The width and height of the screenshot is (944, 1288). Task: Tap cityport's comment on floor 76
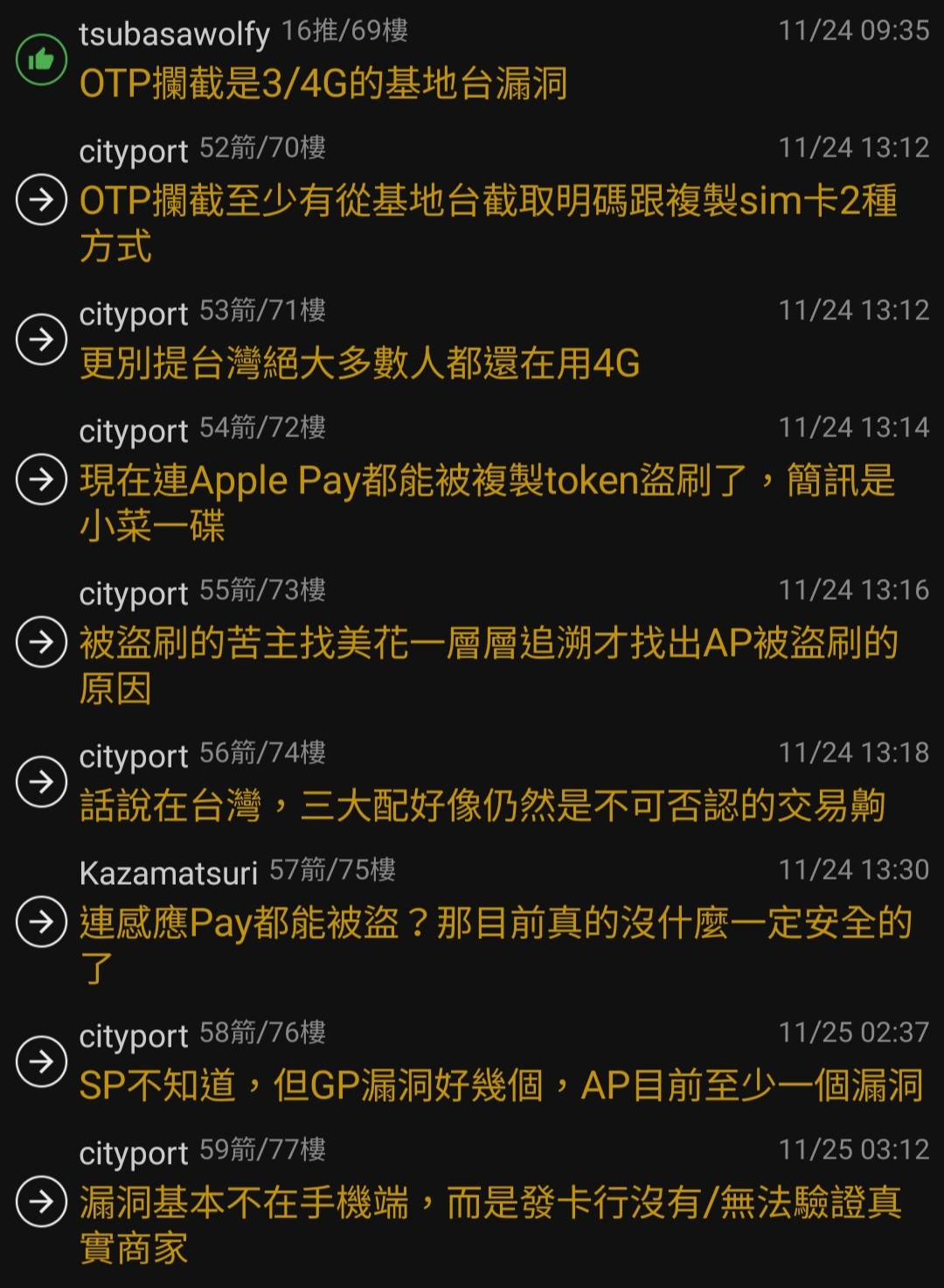point(500,1085)
